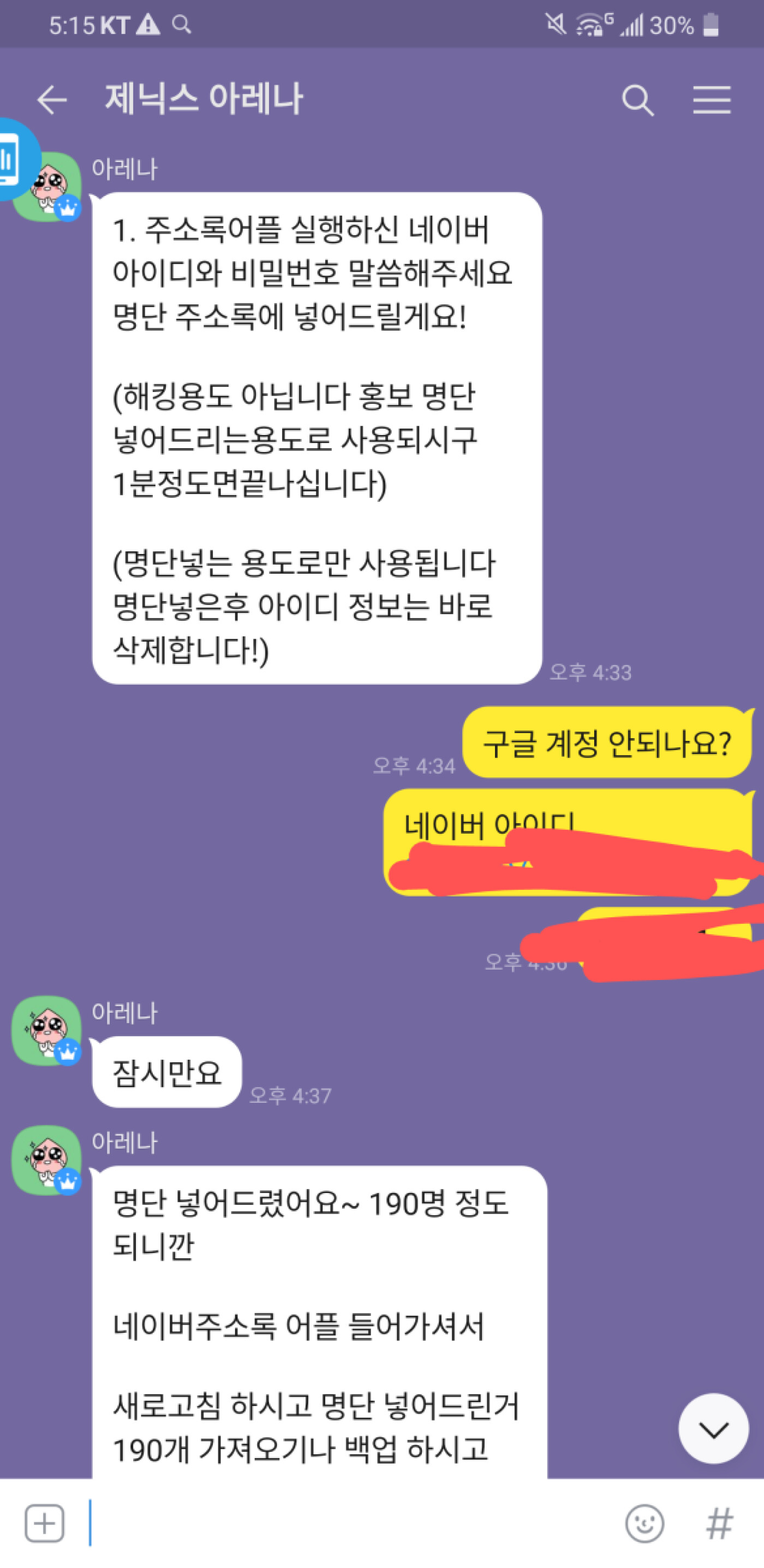Open the chat room hamburger menu
Image resolution: width=764 pixels, height=1568 pixels.
point(711,99)
